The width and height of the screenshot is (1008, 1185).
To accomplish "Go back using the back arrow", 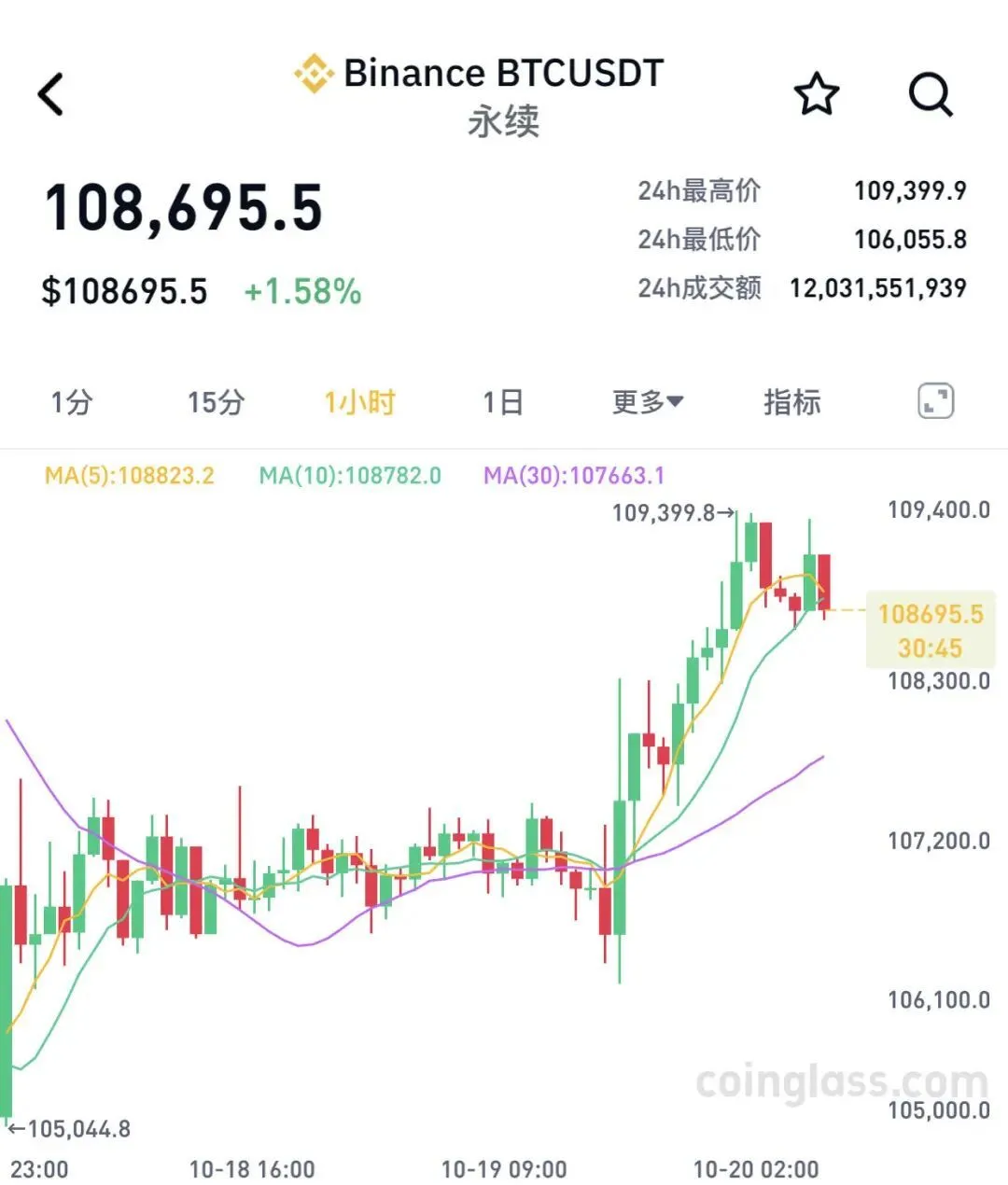I will pos(51,94).
